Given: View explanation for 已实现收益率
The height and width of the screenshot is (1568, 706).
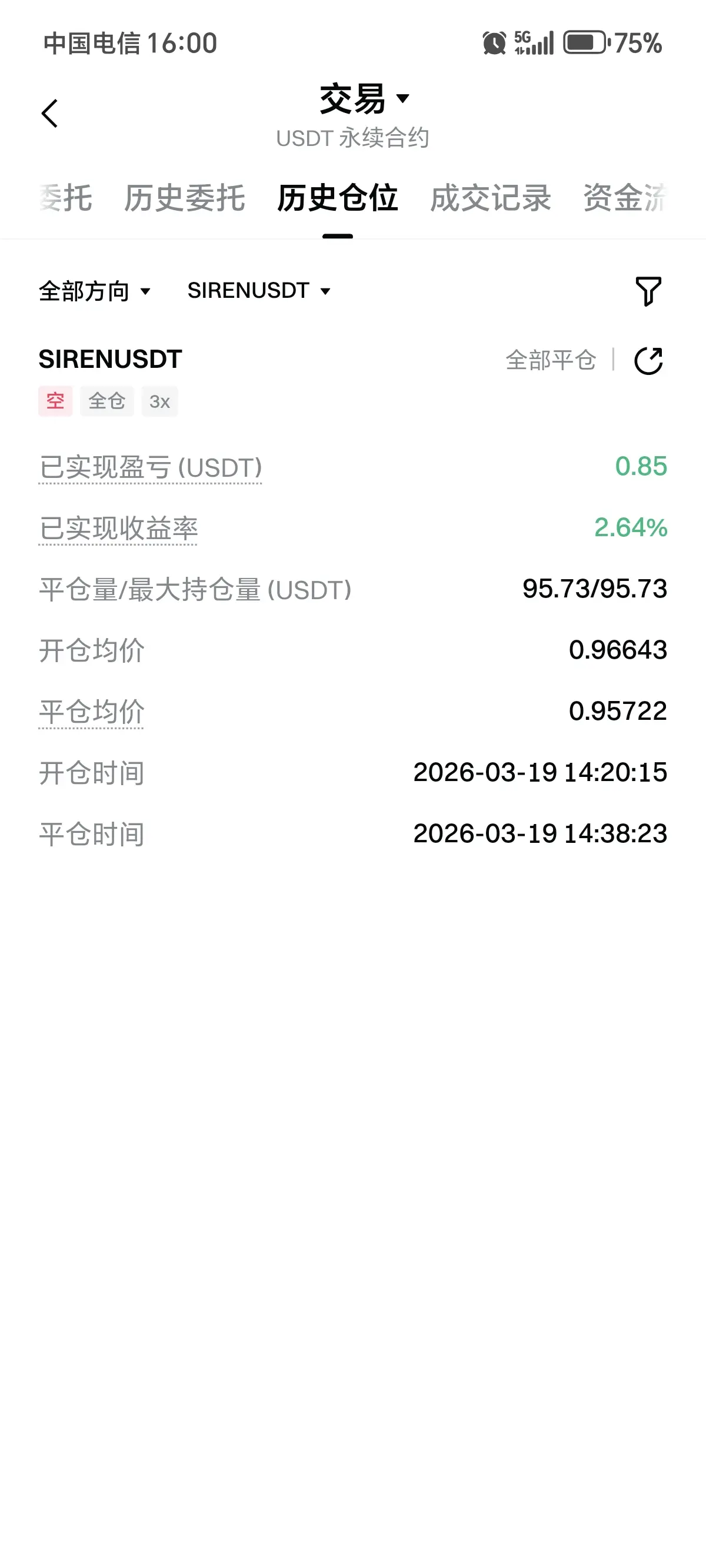Looking at the screenshot, I should pyautogui.click(x=118, y=529).
